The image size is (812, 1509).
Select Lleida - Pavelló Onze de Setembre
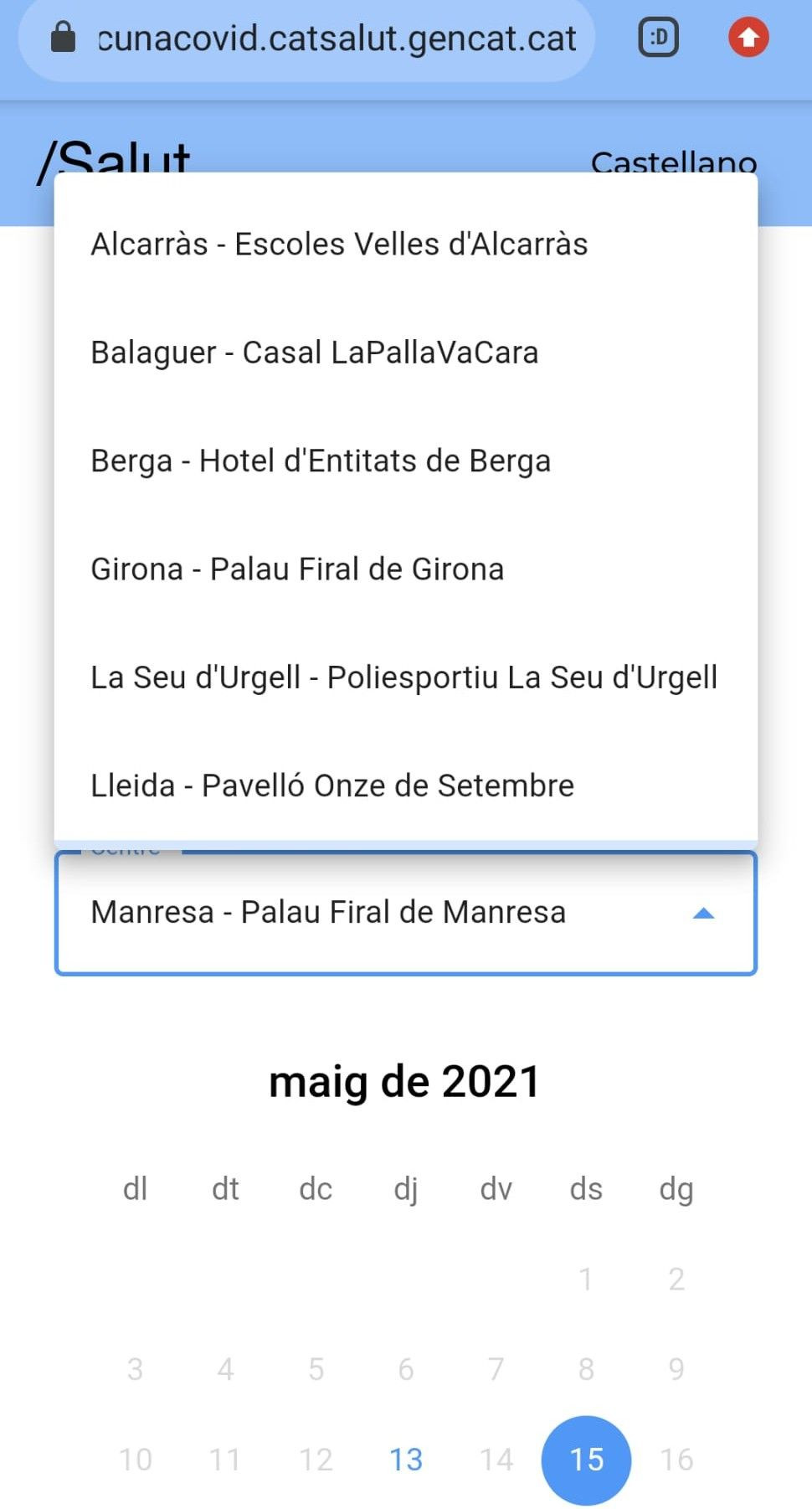tap(331, 785)
